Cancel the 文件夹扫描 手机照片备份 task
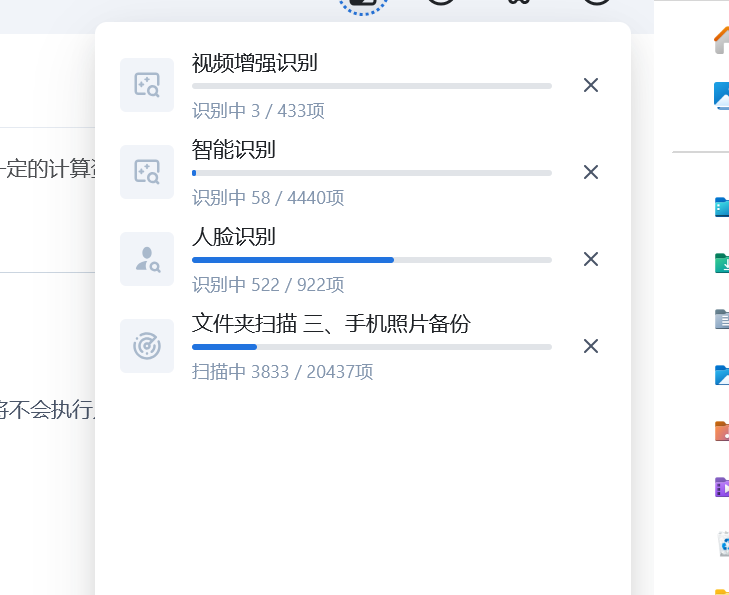The width and height of the screenshot is (729, 595). 591,346
